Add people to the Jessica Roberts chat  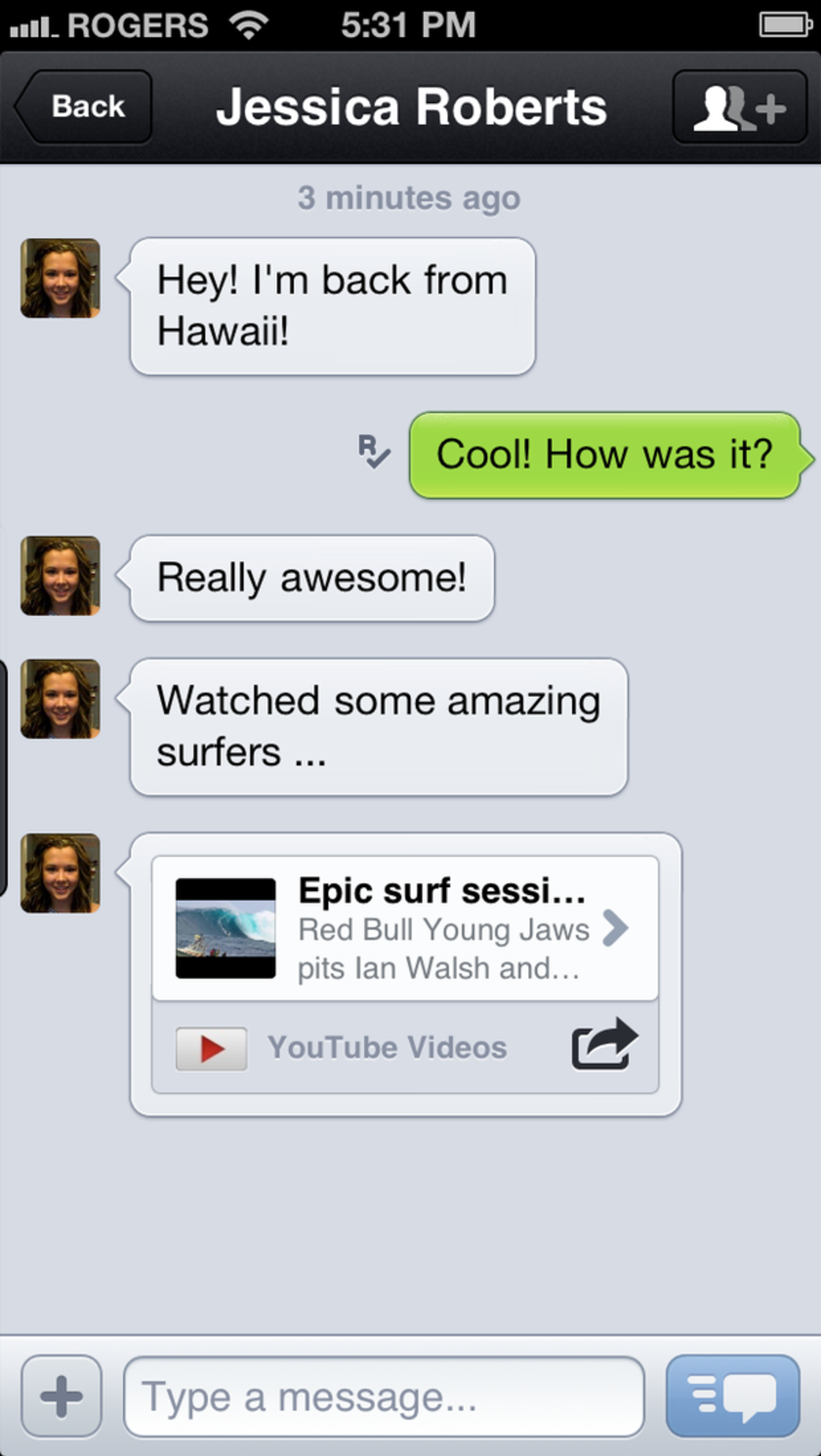click(739, 107)
